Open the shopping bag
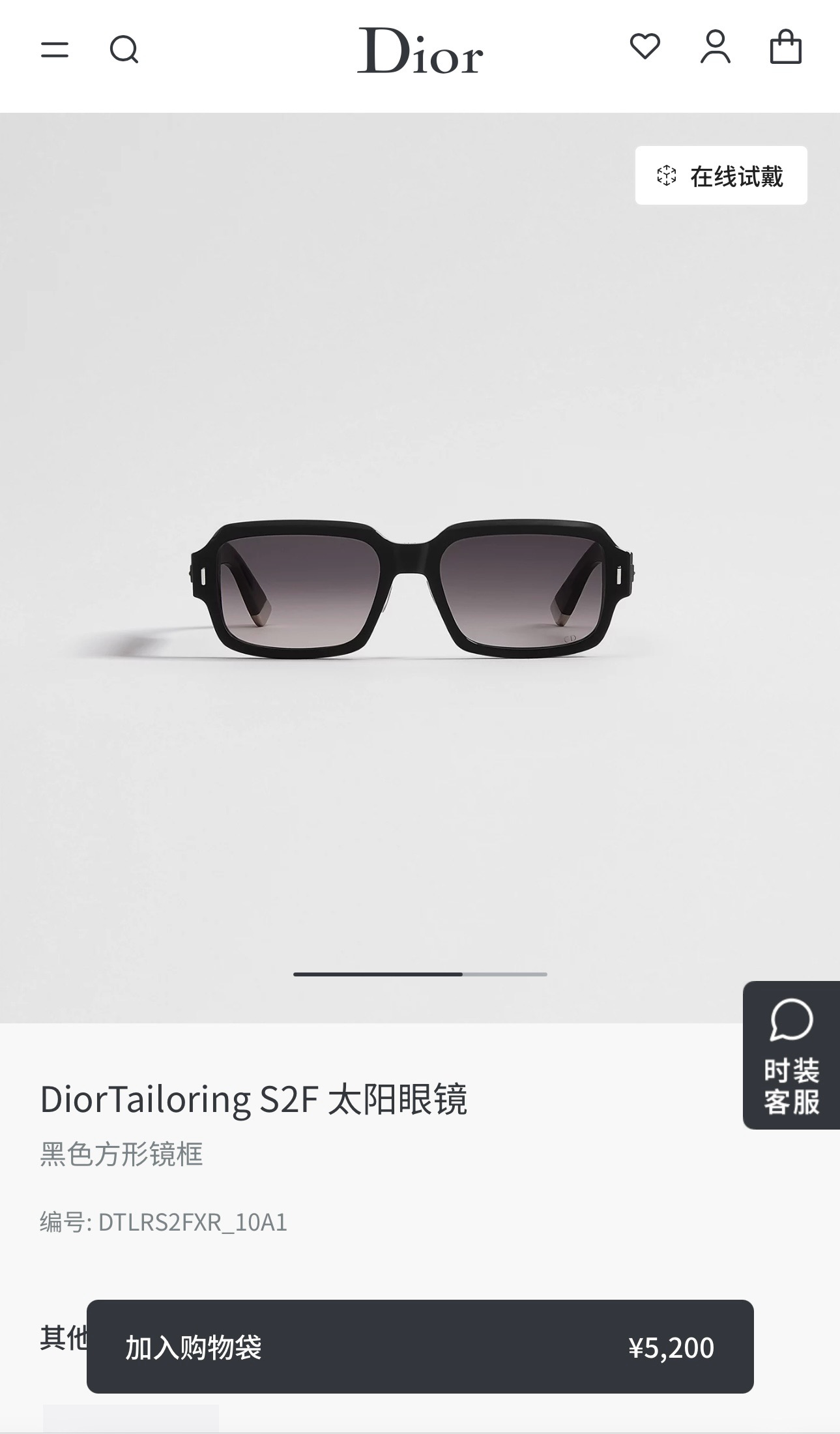The image size is (840, 1434). pos(785,47)
